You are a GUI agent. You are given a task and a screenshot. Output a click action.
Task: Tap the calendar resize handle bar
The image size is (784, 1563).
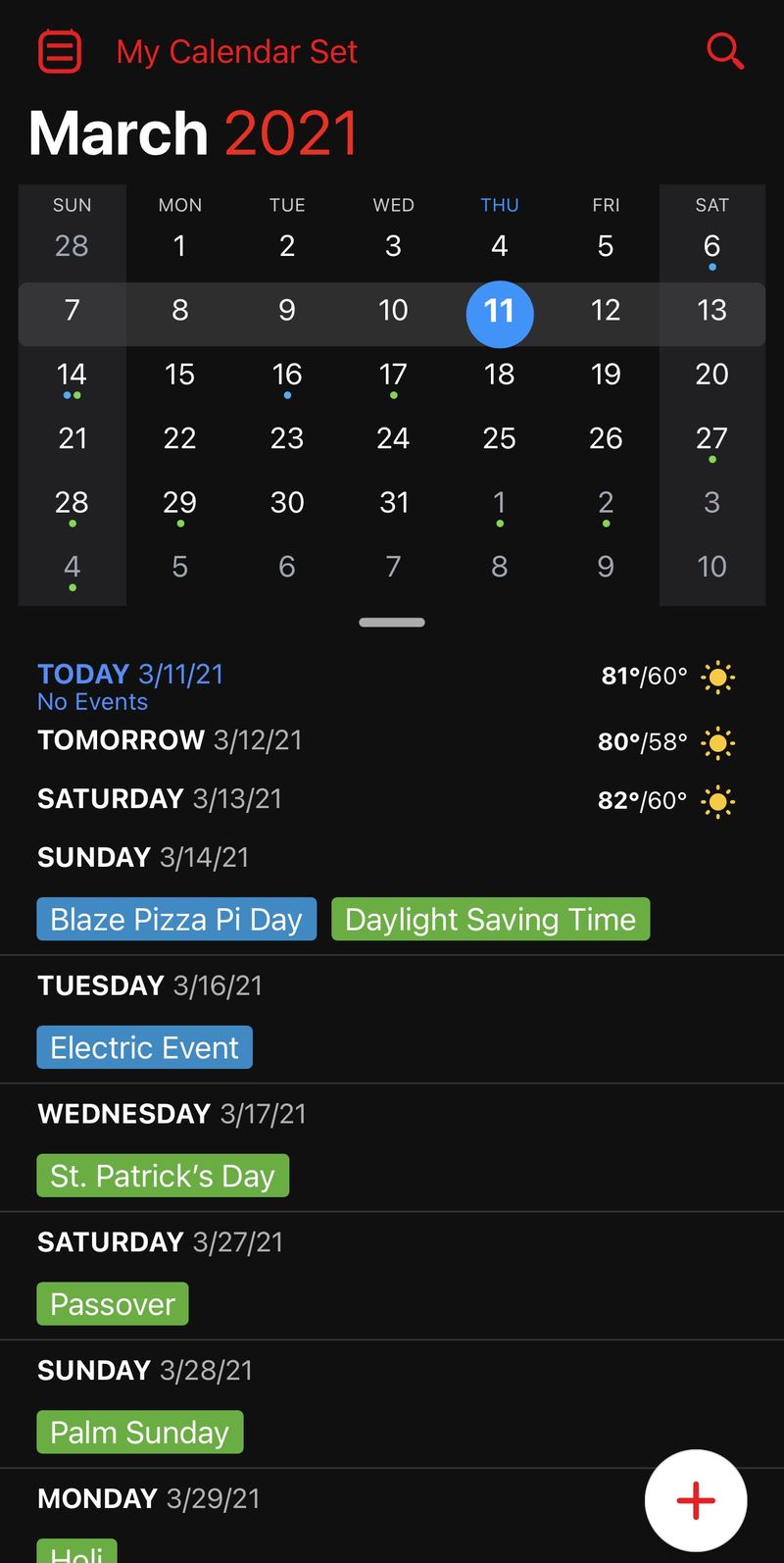(x=392, y=623)
